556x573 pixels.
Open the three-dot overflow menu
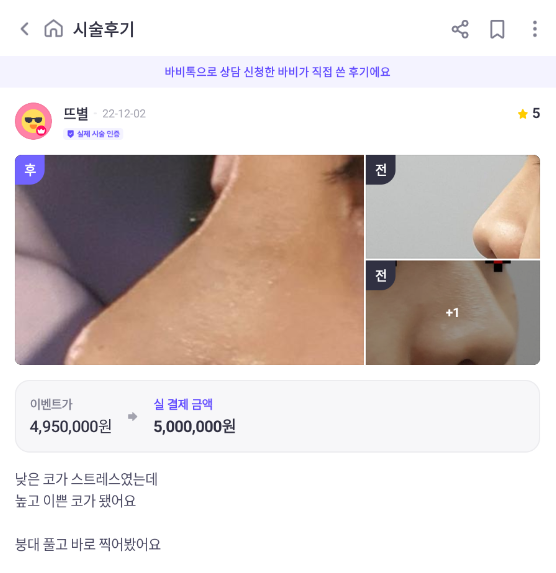535,29
